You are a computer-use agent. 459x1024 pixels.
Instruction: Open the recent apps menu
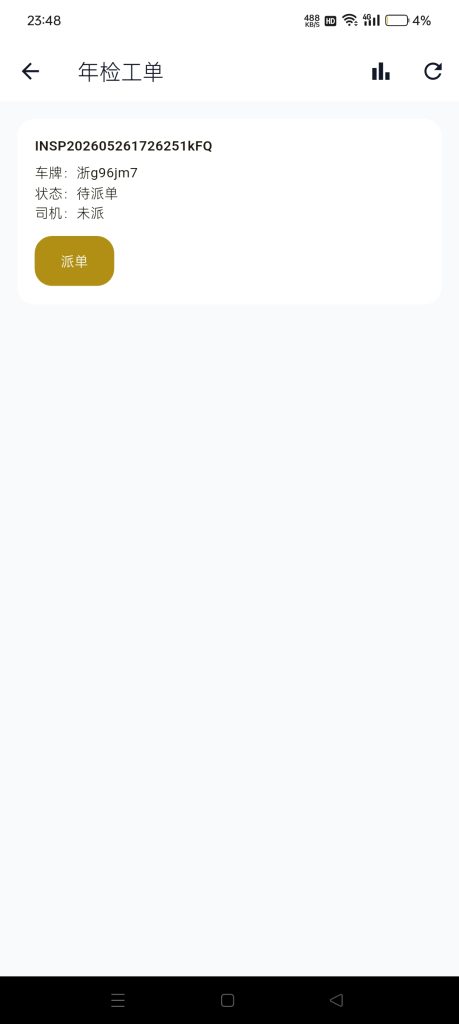click(x=118, y=1000)
